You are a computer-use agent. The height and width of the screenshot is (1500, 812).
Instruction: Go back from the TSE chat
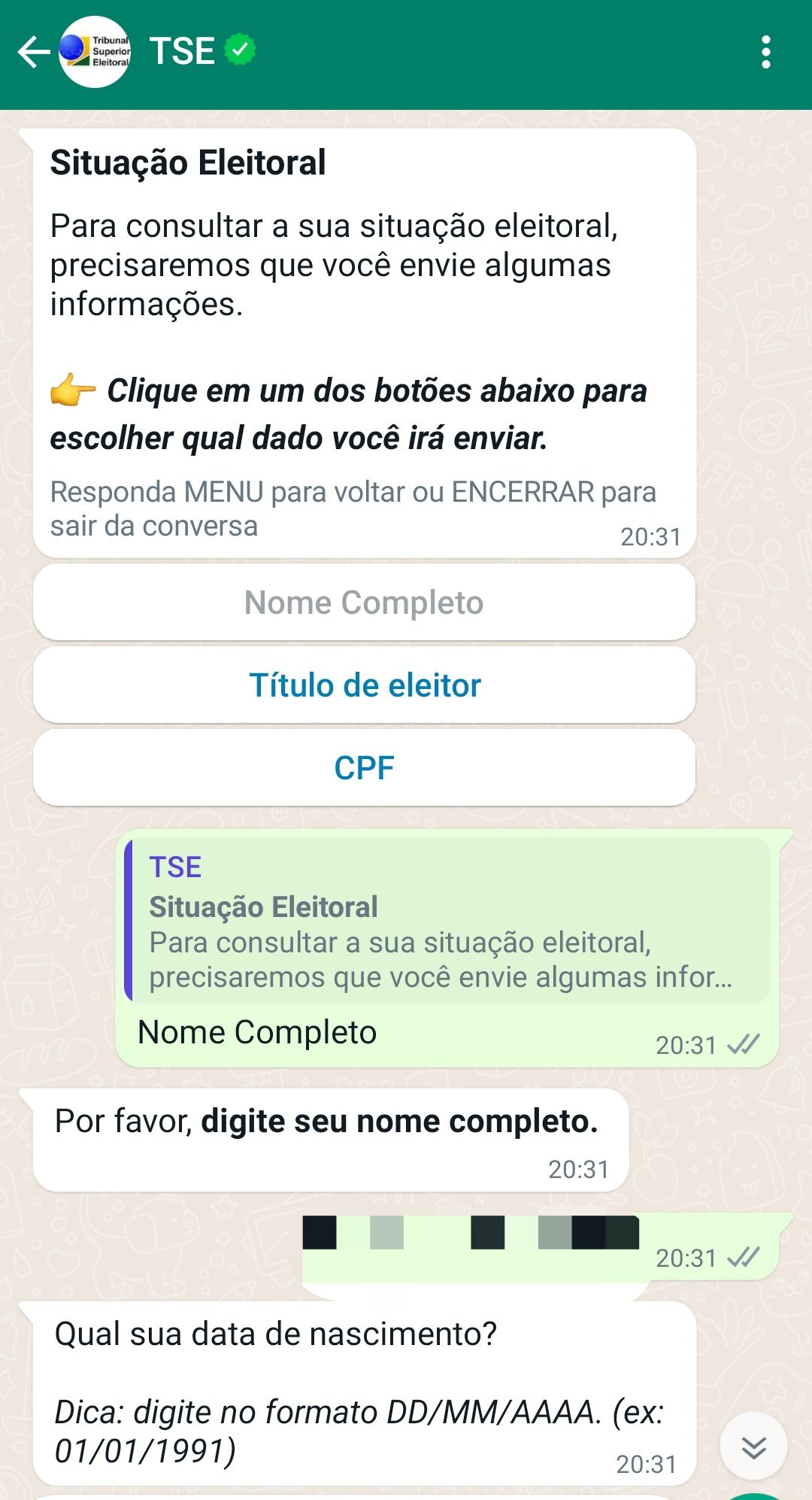33,52
